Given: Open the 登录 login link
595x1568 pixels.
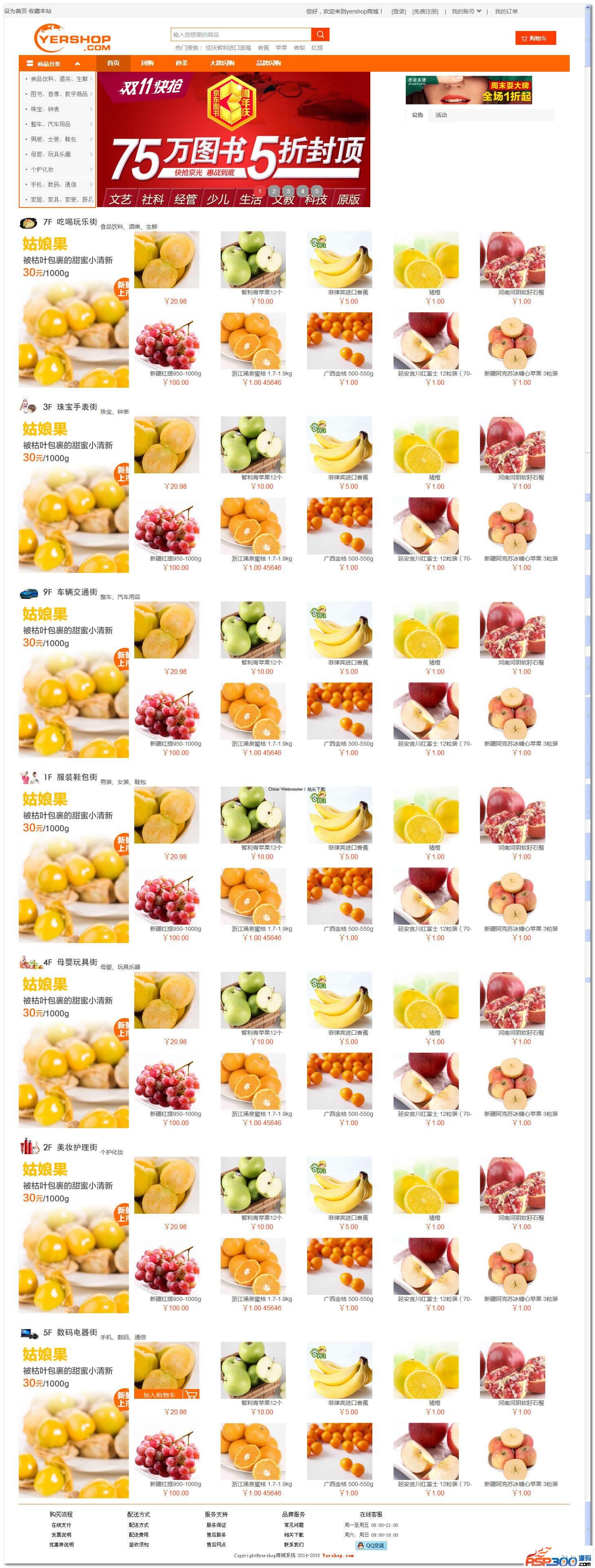Looking at the screenshot, I should (x=398, y=11).
